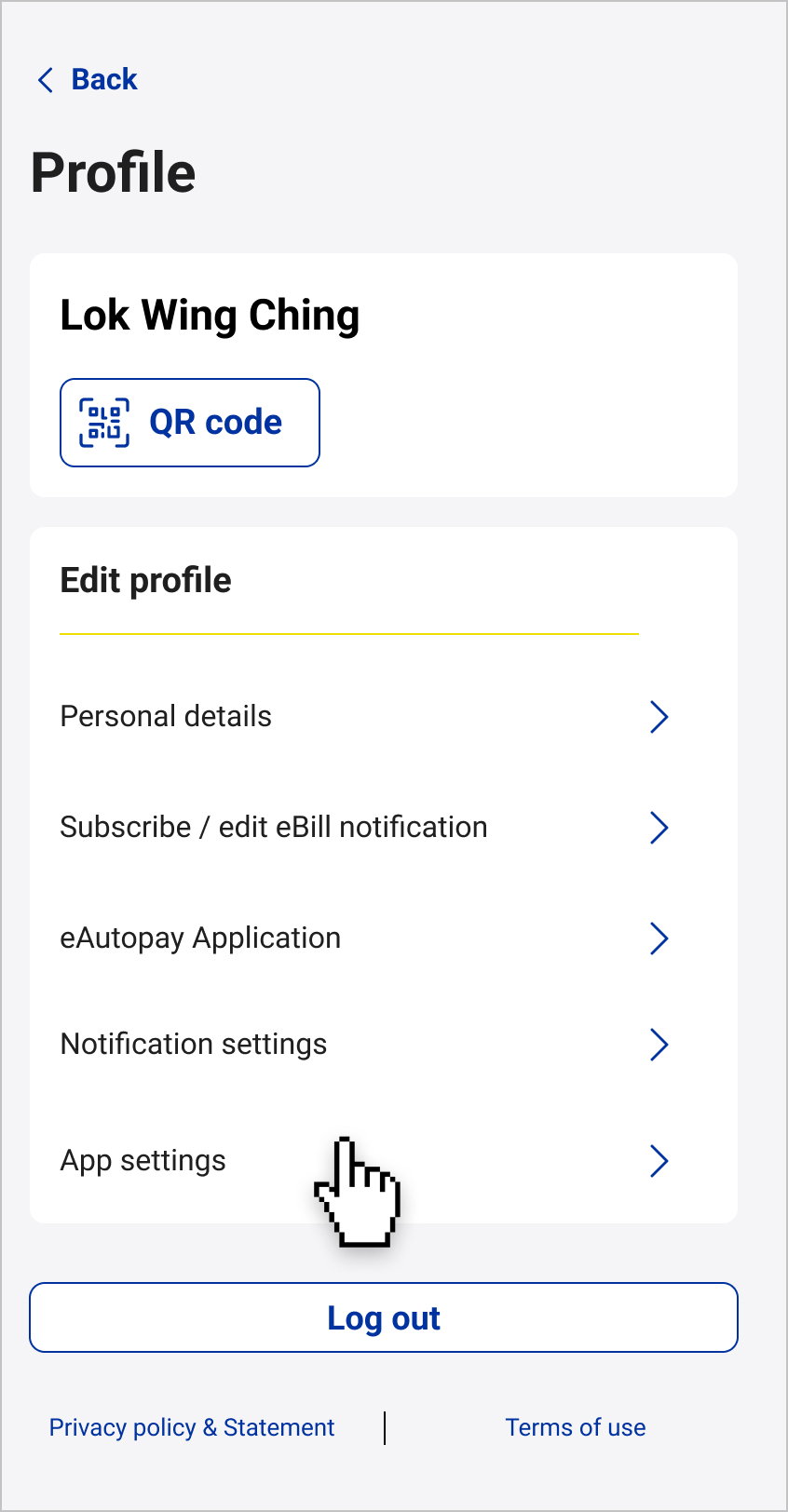Tap the Log out button

pos(384,1317)
